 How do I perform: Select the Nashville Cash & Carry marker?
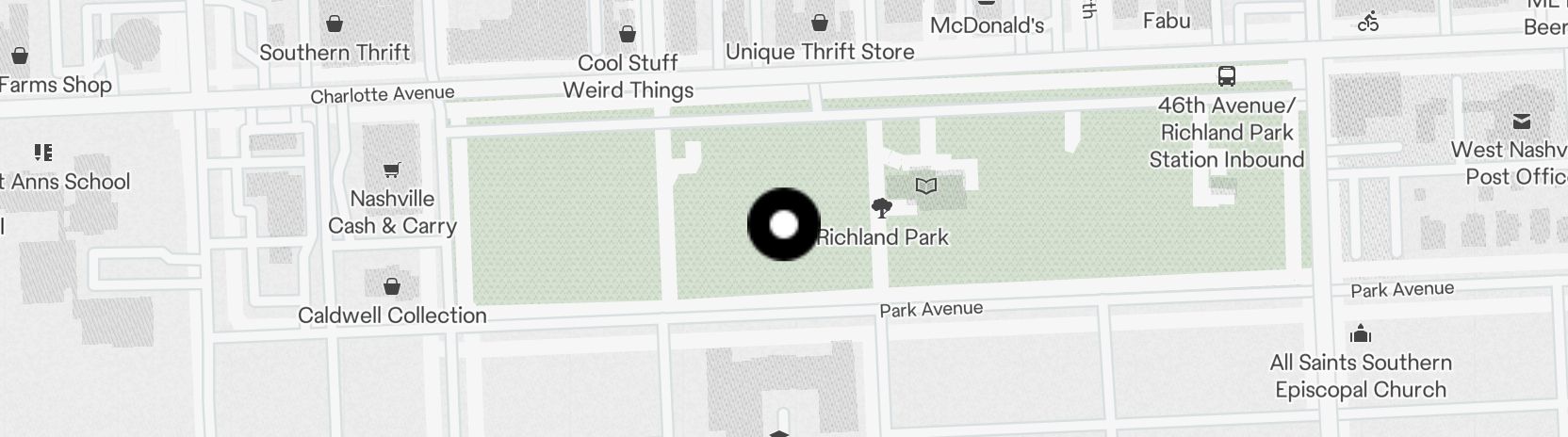pos(392,170)
